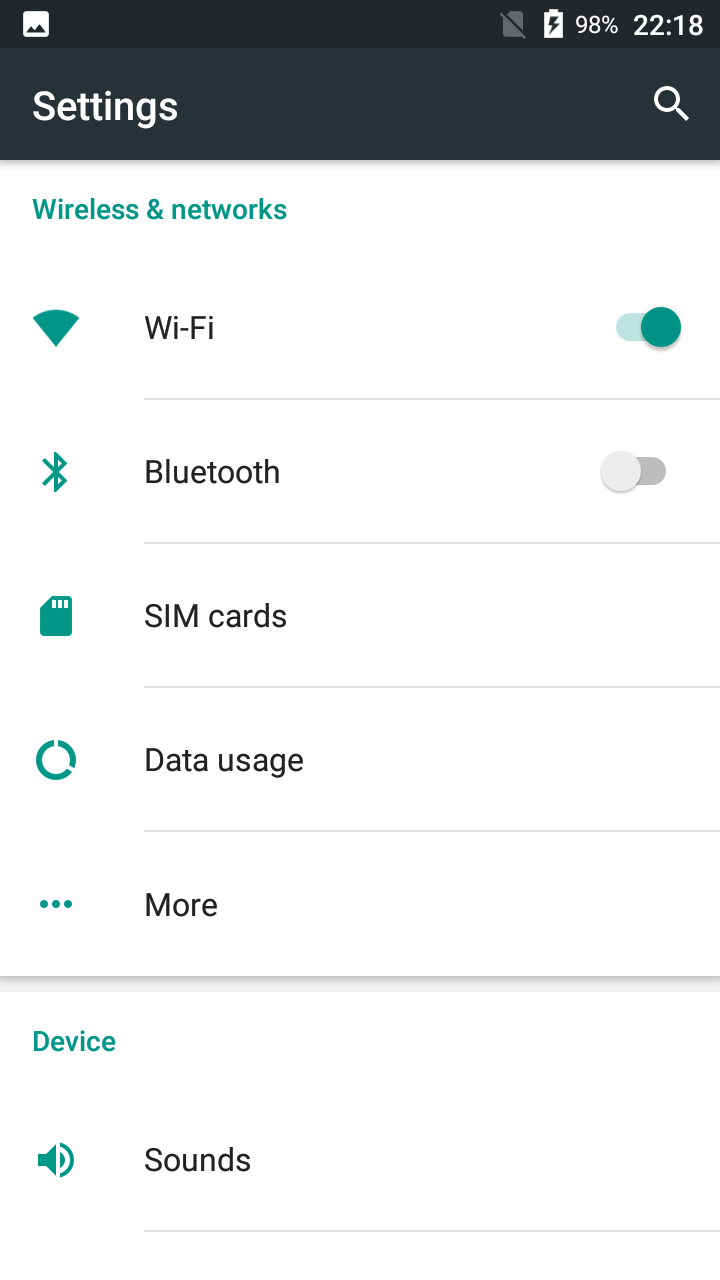Open SIM cards settings
Image resolution: width=720 pixels, height=1280 pixels.
[360, 616]
